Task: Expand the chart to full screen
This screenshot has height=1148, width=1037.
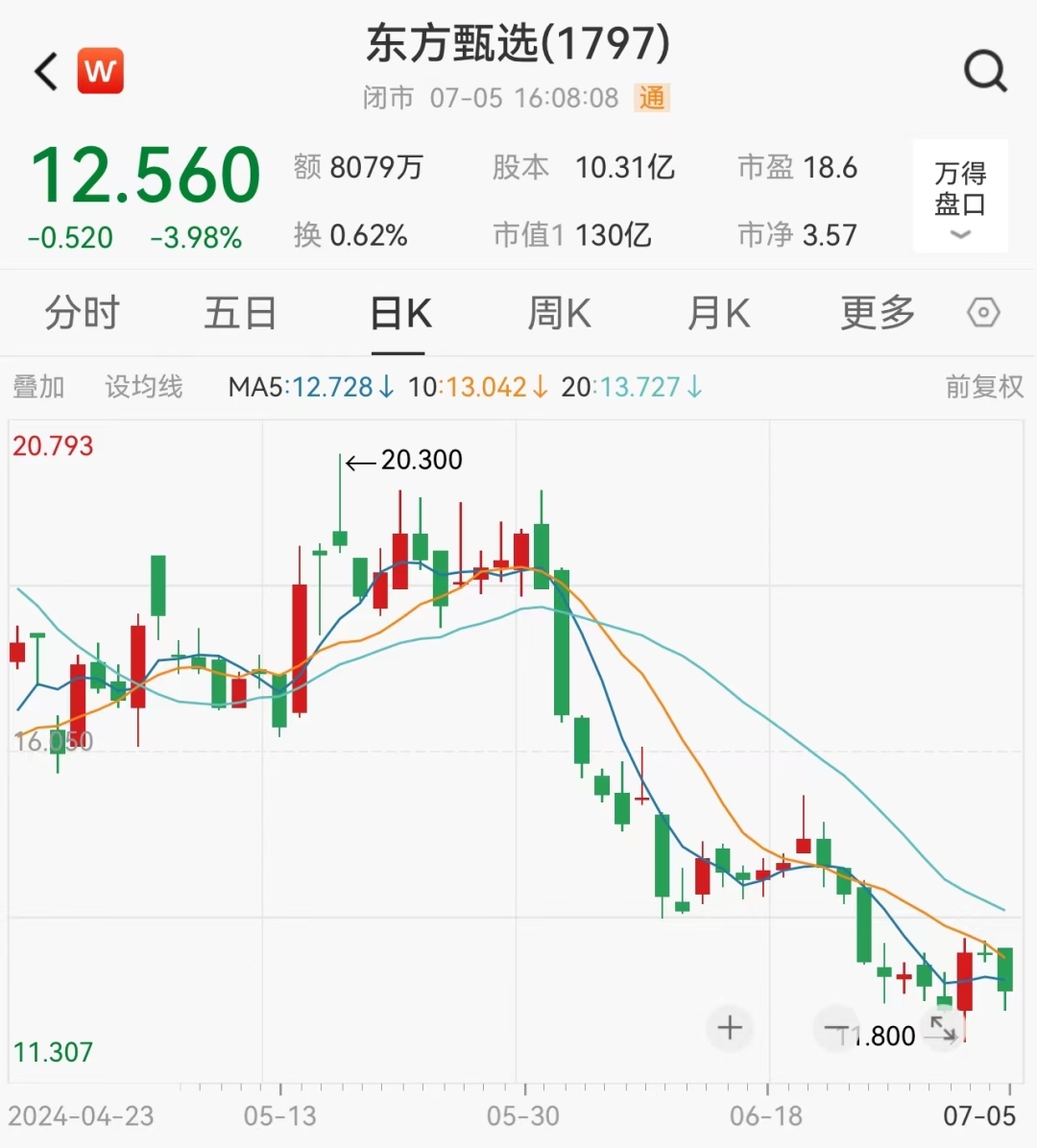Action: pyautogui.click(x=943, y=1029)
